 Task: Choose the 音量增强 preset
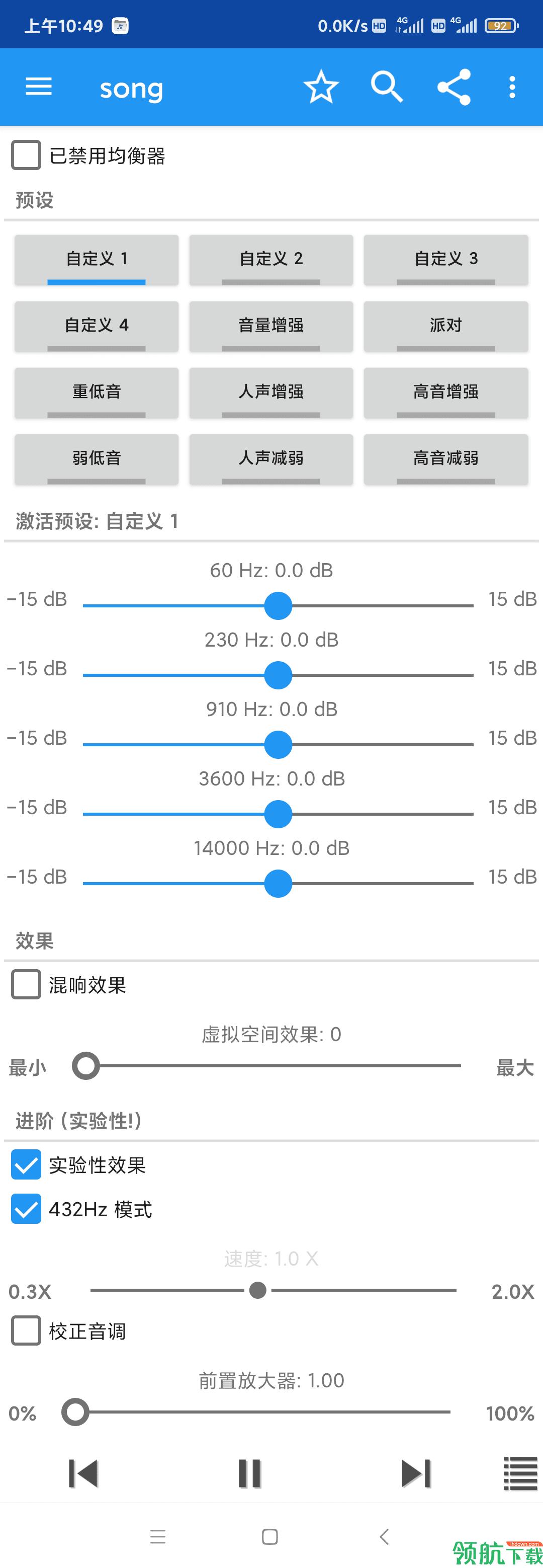coord(271,326)
